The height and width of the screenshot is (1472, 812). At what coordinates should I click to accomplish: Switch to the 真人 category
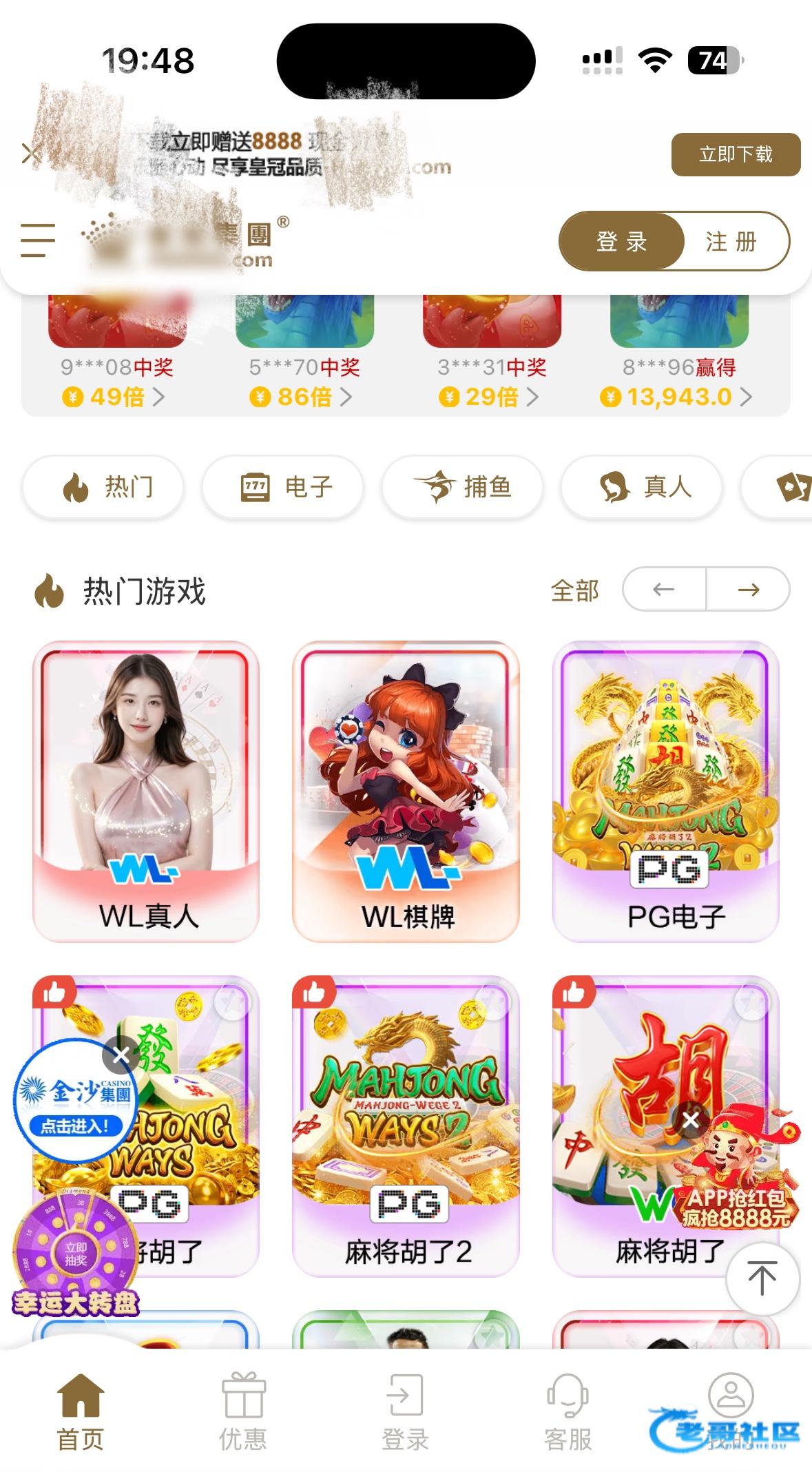(642, 488)
